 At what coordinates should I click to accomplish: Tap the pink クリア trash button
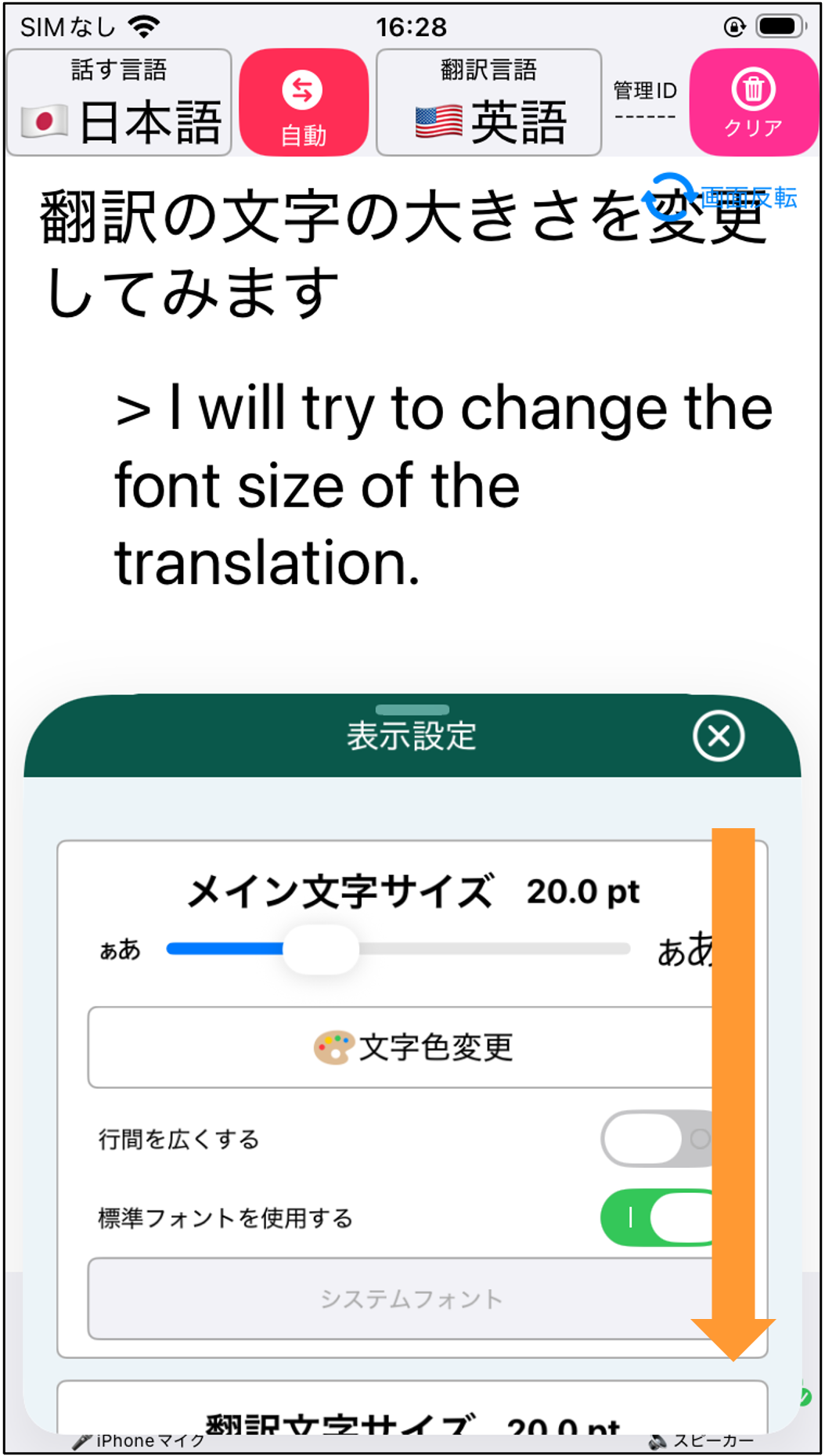754,103
